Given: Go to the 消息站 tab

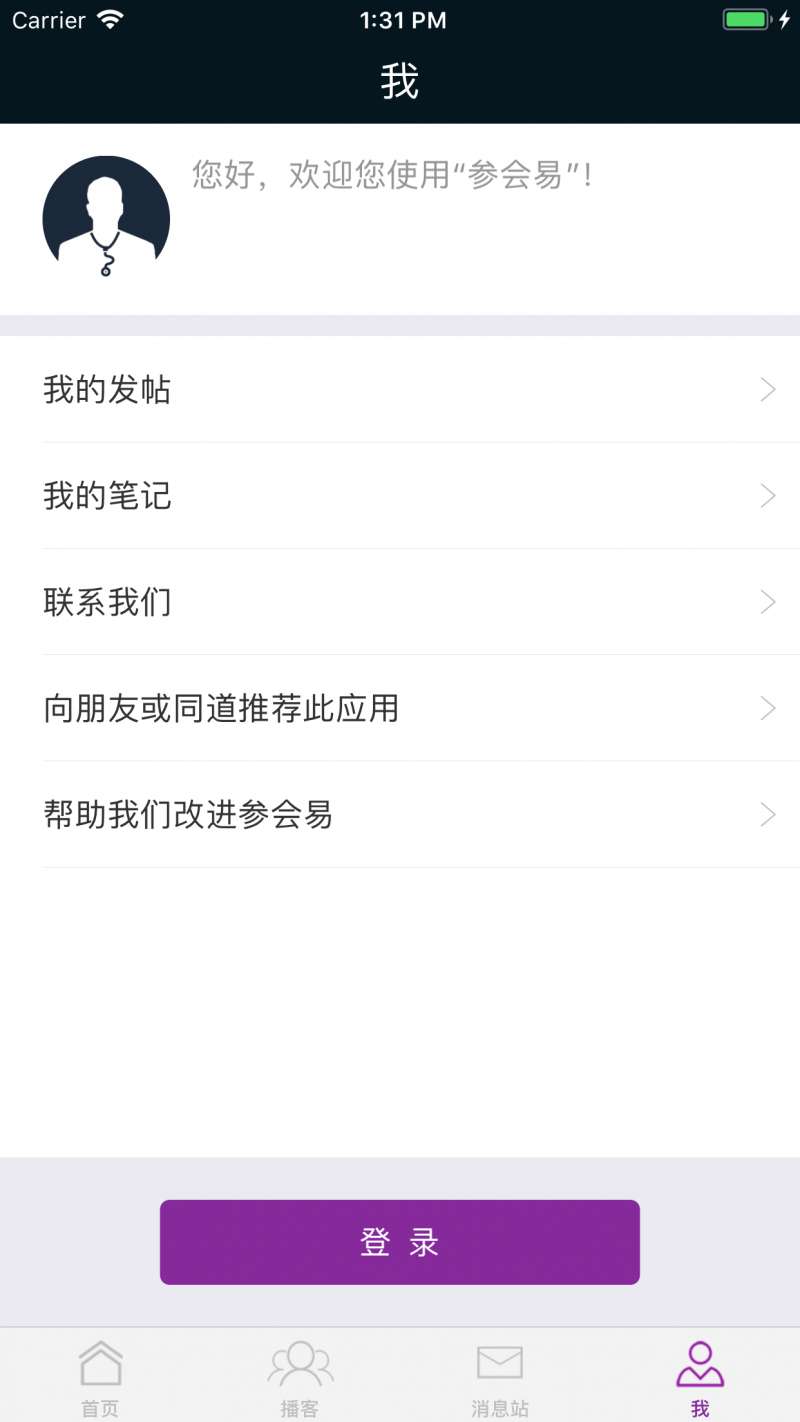Looking at the screenshot, I should (500, 1378).
